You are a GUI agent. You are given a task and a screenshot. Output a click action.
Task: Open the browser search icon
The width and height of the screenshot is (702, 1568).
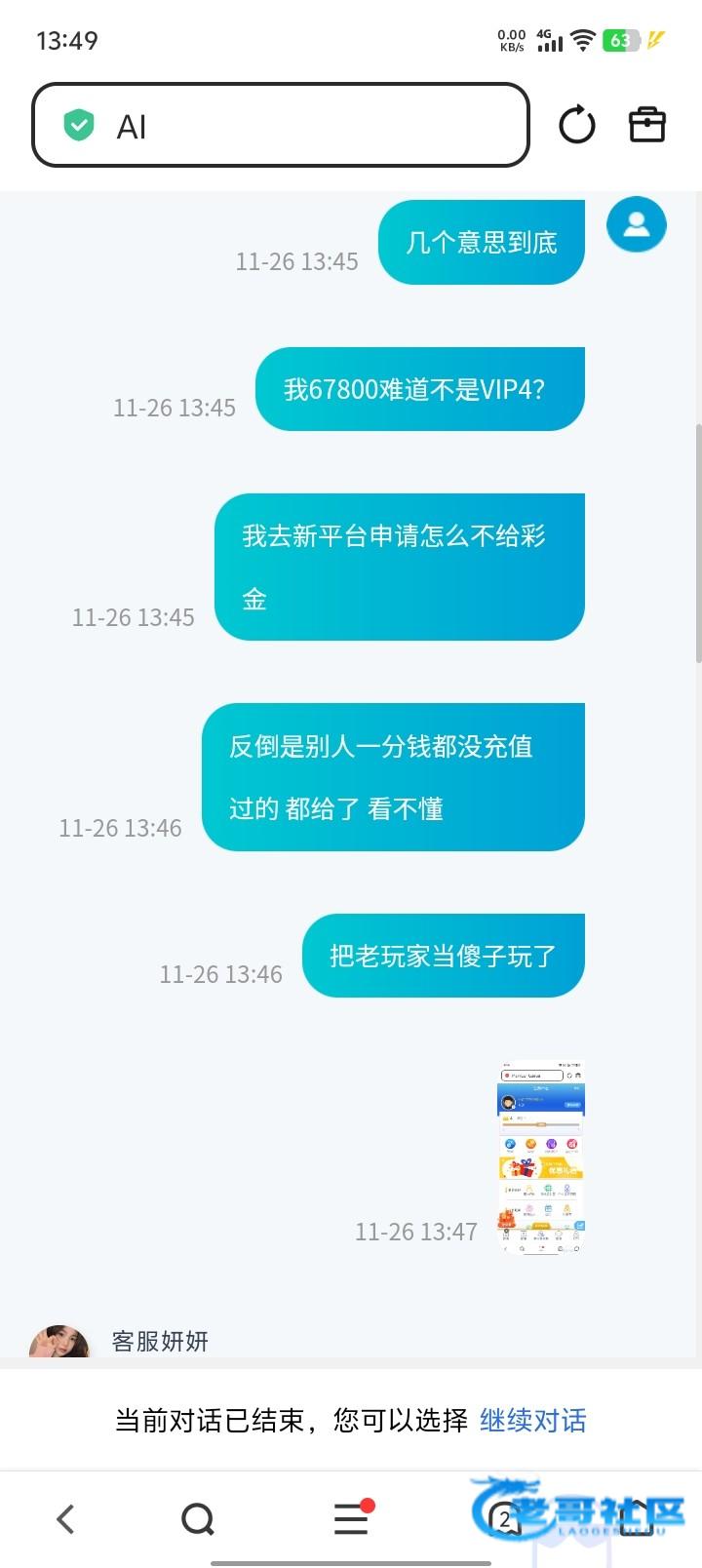198,1518
